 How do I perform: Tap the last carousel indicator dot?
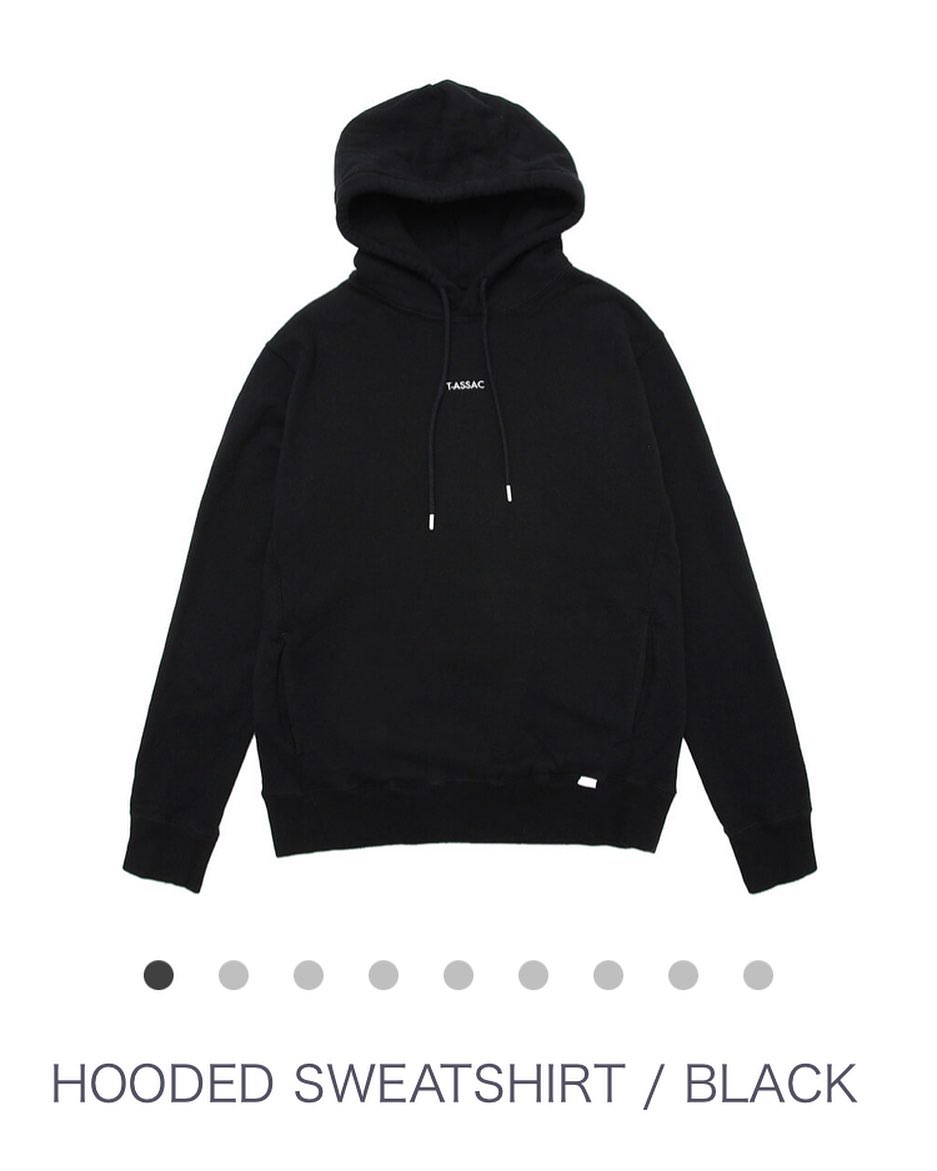(x=758, y=975)
